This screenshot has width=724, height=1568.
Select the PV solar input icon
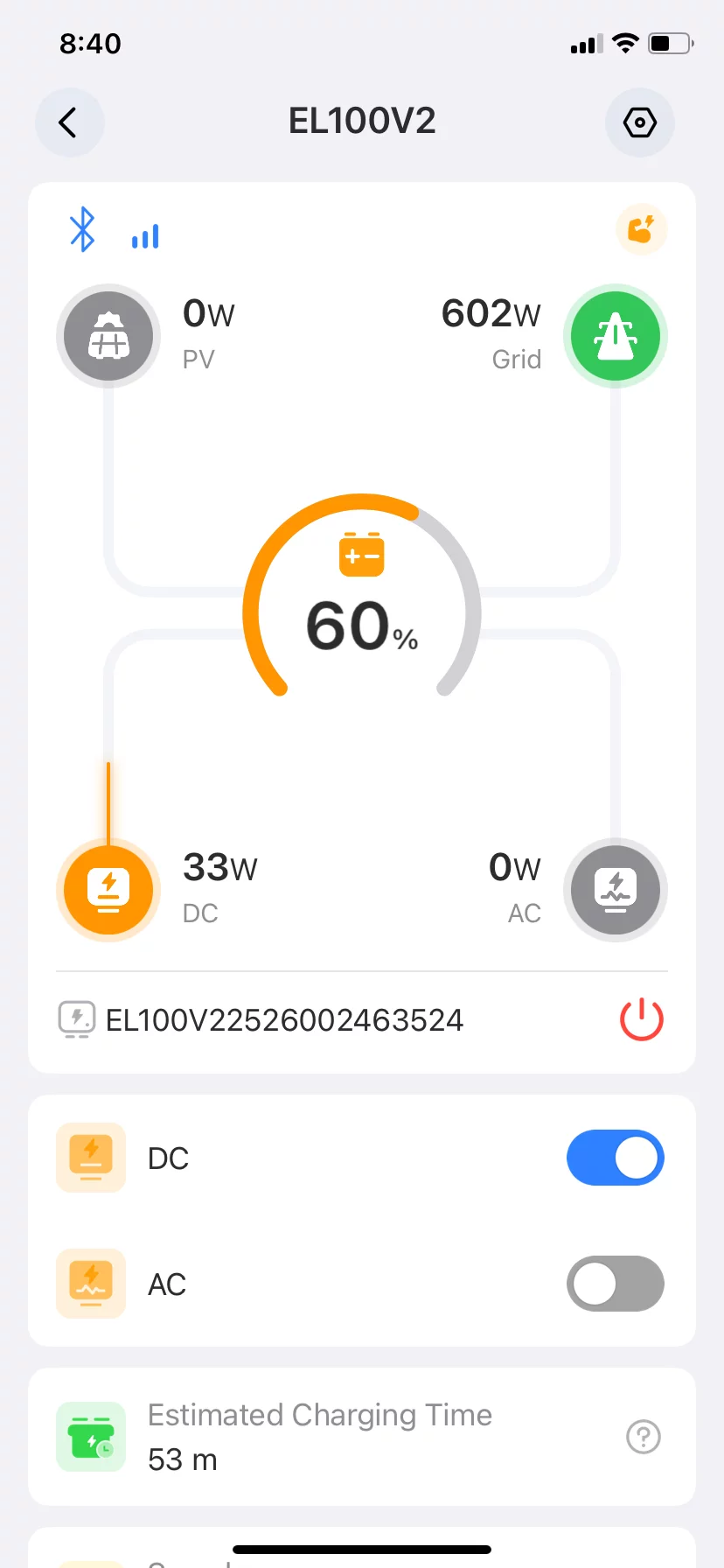[x=108, y=336]
